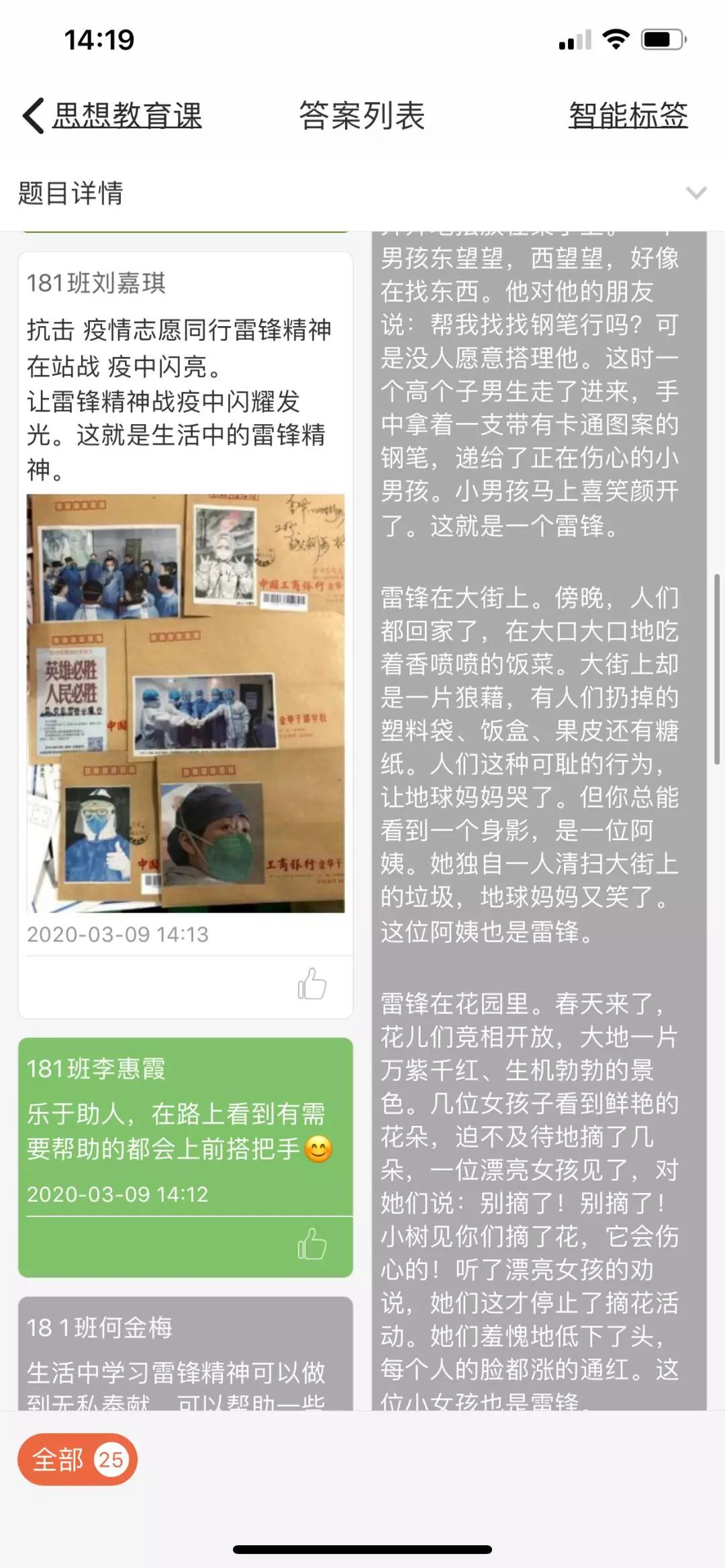
Task: Like 李惠霞's answer
Action: 312,1245
